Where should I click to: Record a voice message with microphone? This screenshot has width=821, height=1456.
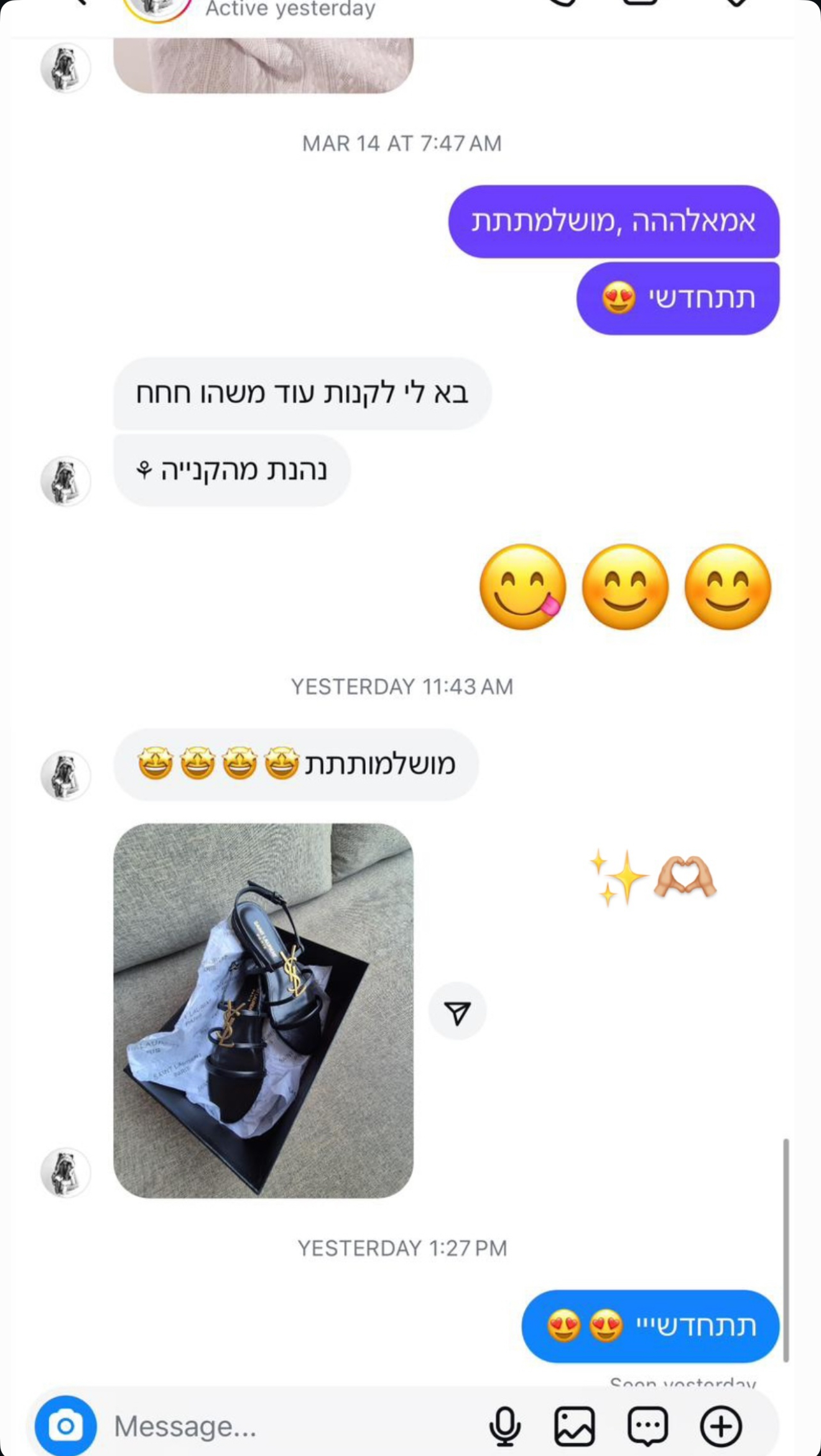click(x=504, y=1426)
